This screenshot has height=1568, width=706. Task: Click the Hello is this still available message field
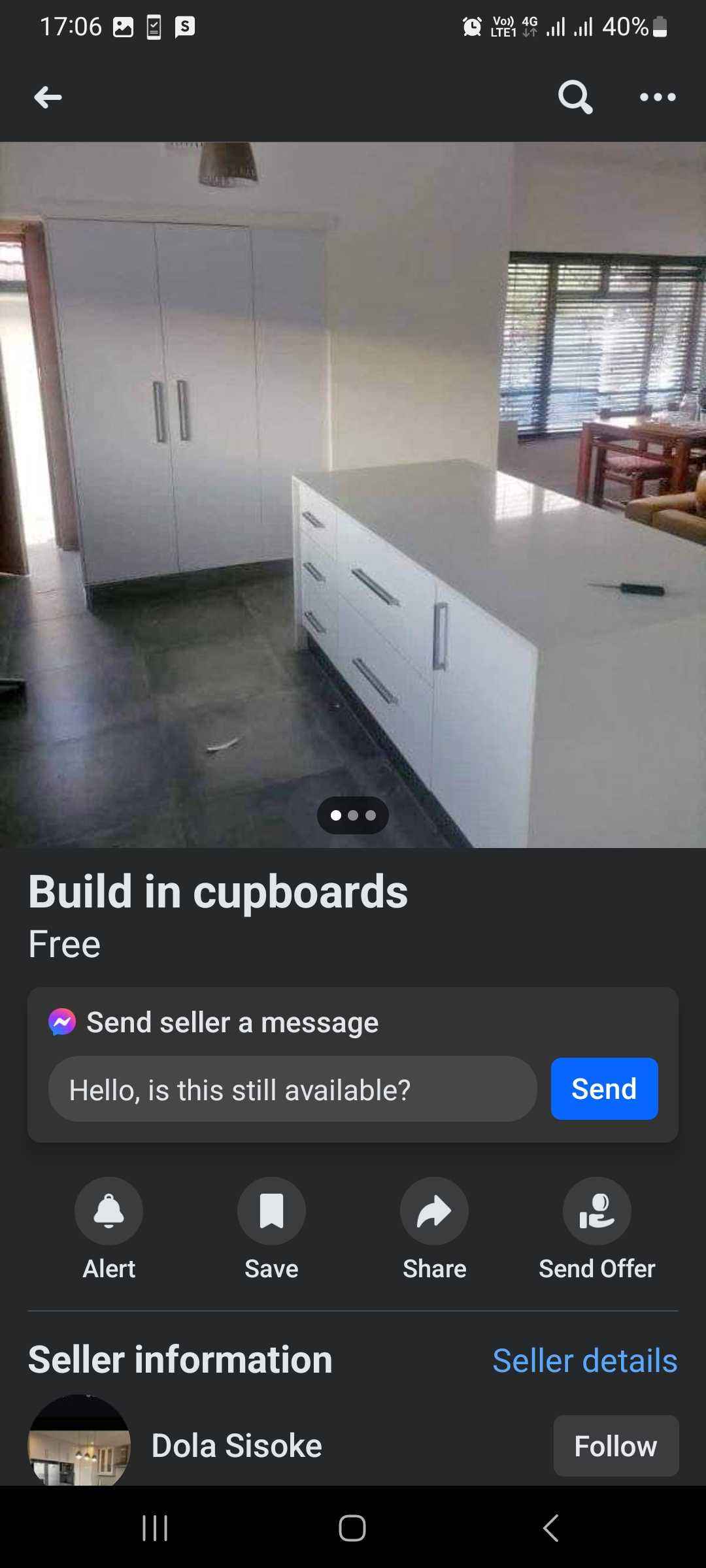click(292, 1088)
